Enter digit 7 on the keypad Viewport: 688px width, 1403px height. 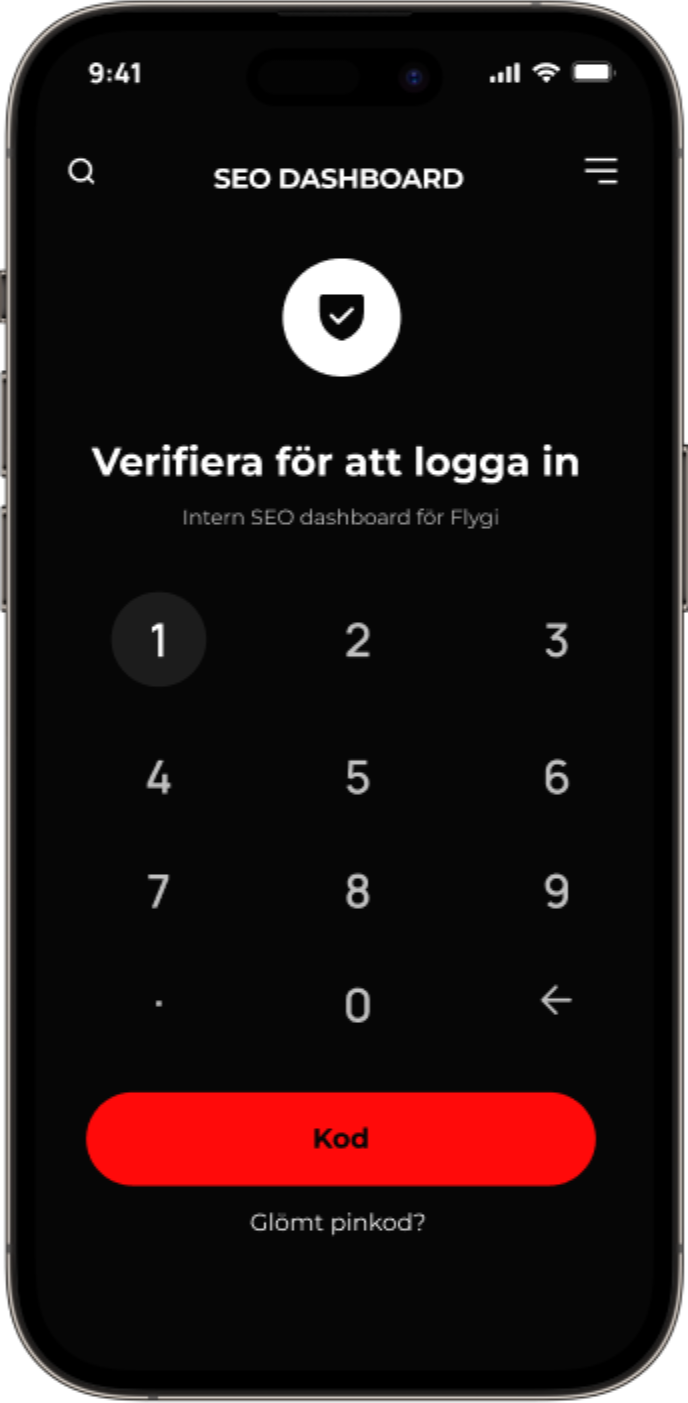(x=158, y=891)
